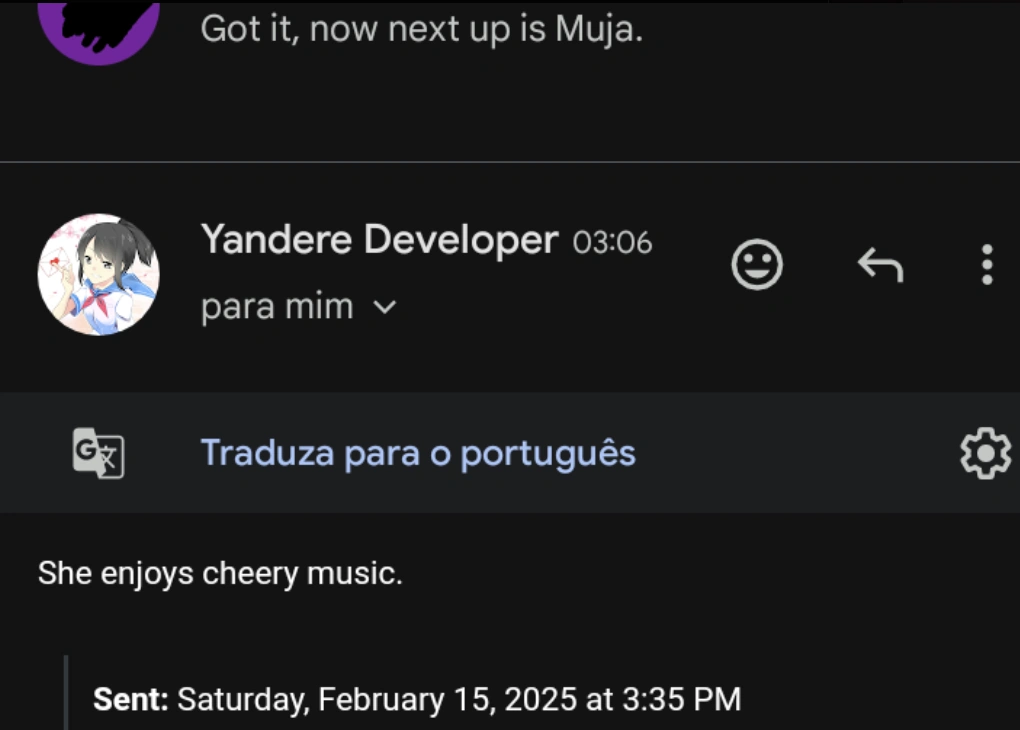The image size is (1020, 730).
Task: Tap "Traduza para o português" to translate
Action: [x=418, y=453]
